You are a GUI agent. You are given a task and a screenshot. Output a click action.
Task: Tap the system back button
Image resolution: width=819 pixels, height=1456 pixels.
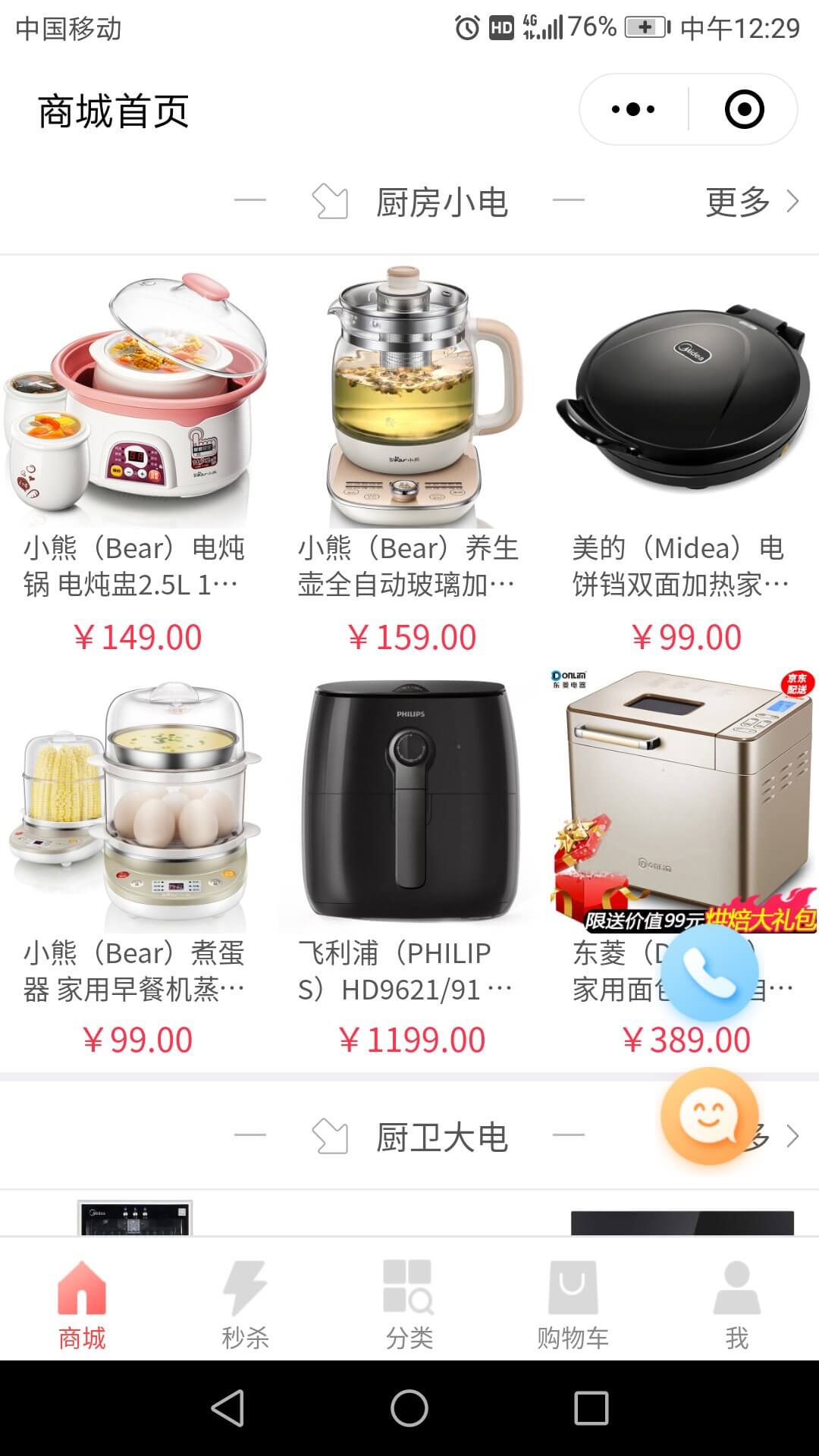(227, 1408)
